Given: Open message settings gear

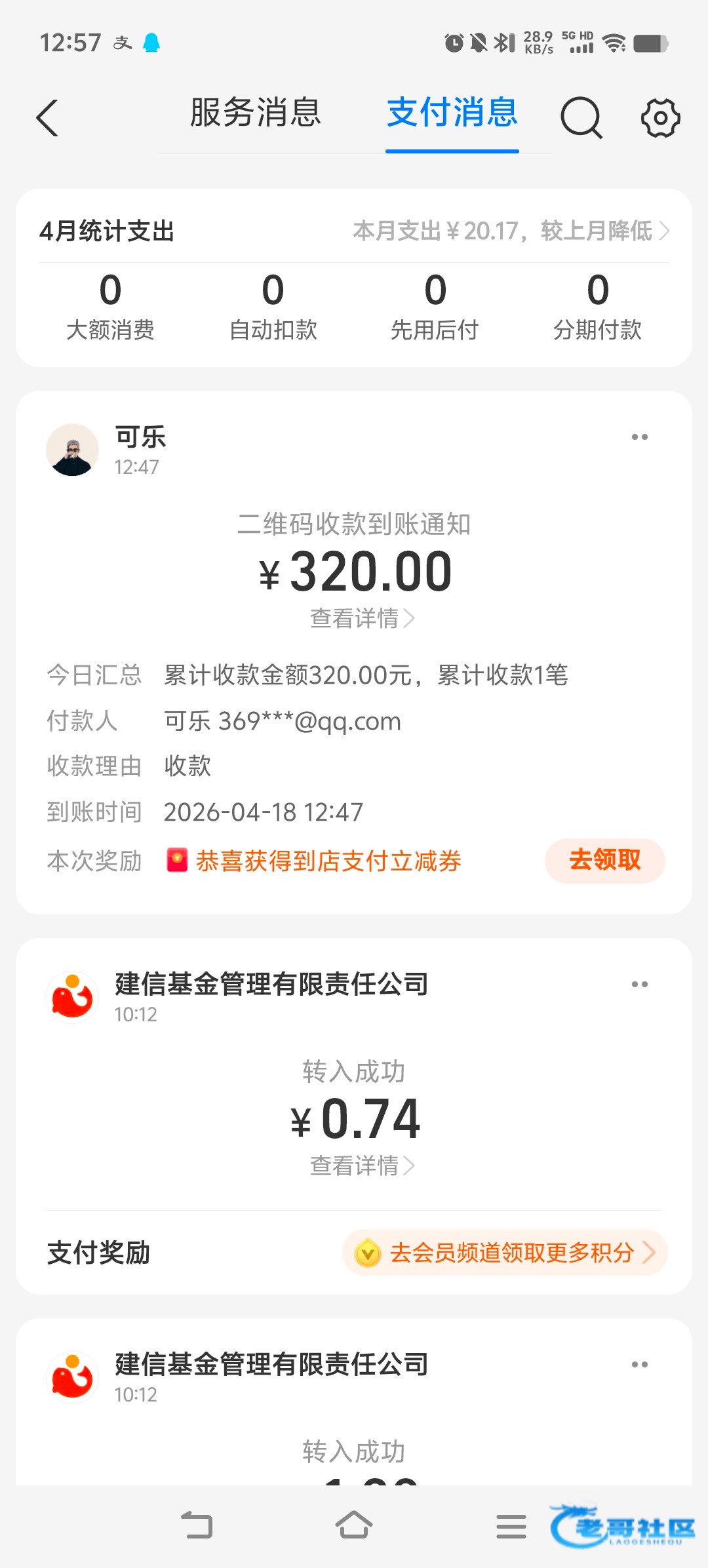Looking at the screenshot, I should (660, 118).
